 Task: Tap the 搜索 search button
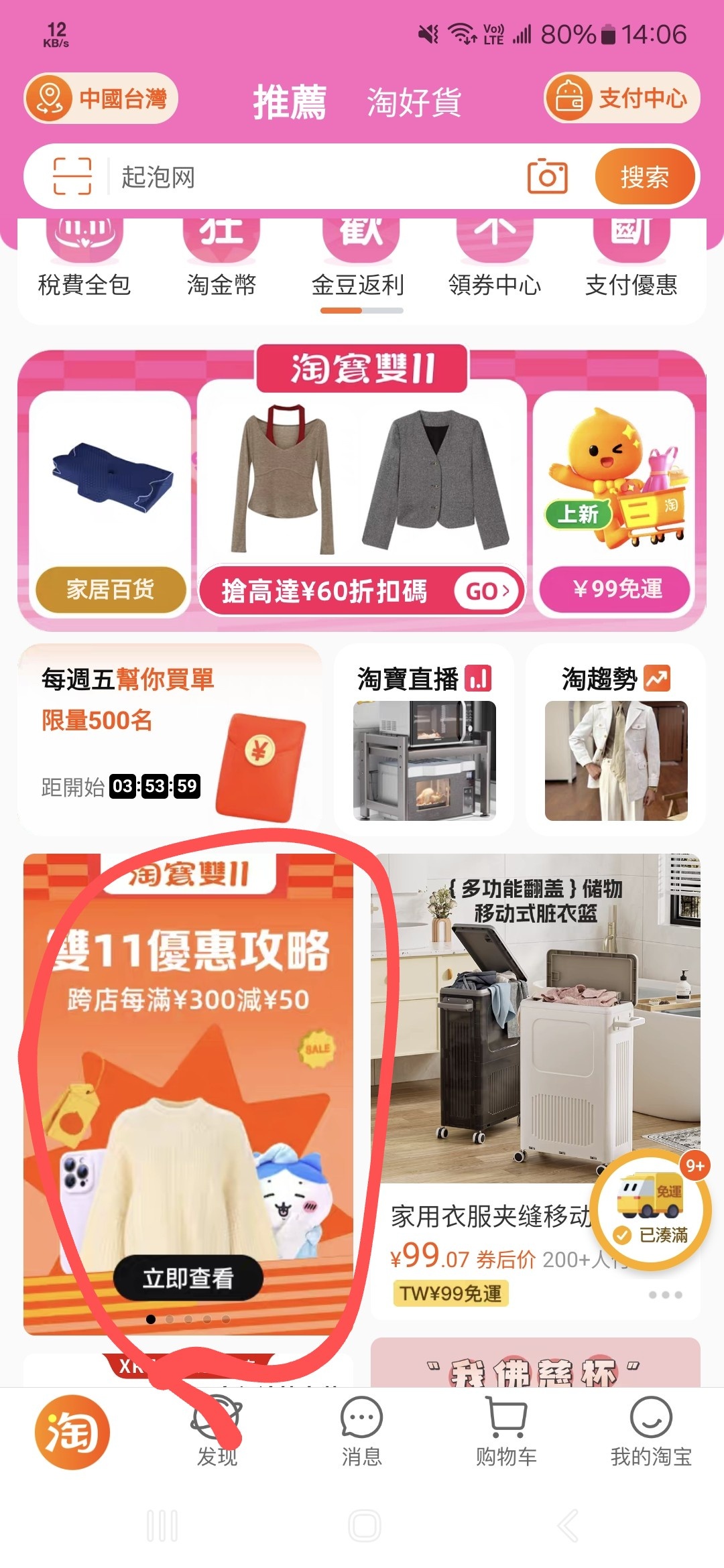[644, 177]
